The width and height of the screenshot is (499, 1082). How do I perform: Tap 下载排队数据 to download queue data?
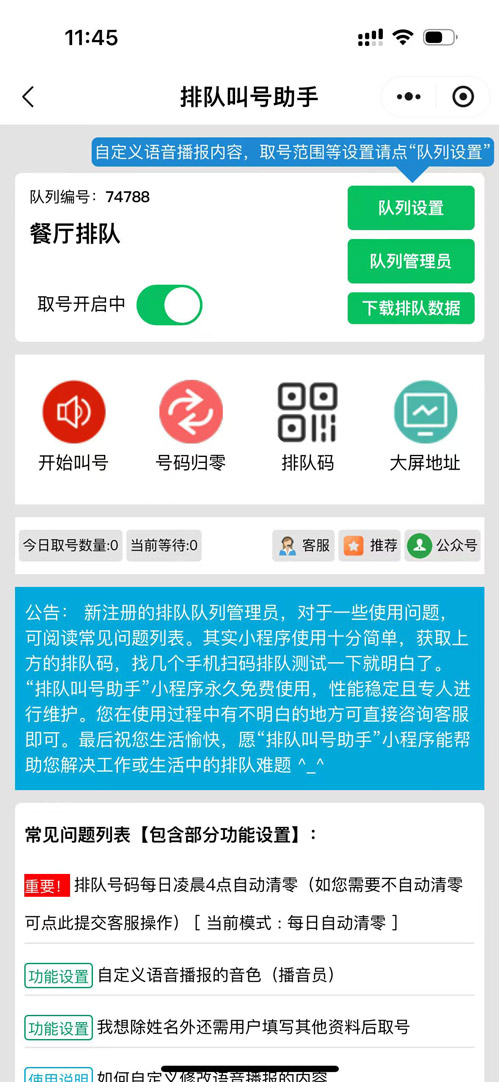(x=411, y=308)
